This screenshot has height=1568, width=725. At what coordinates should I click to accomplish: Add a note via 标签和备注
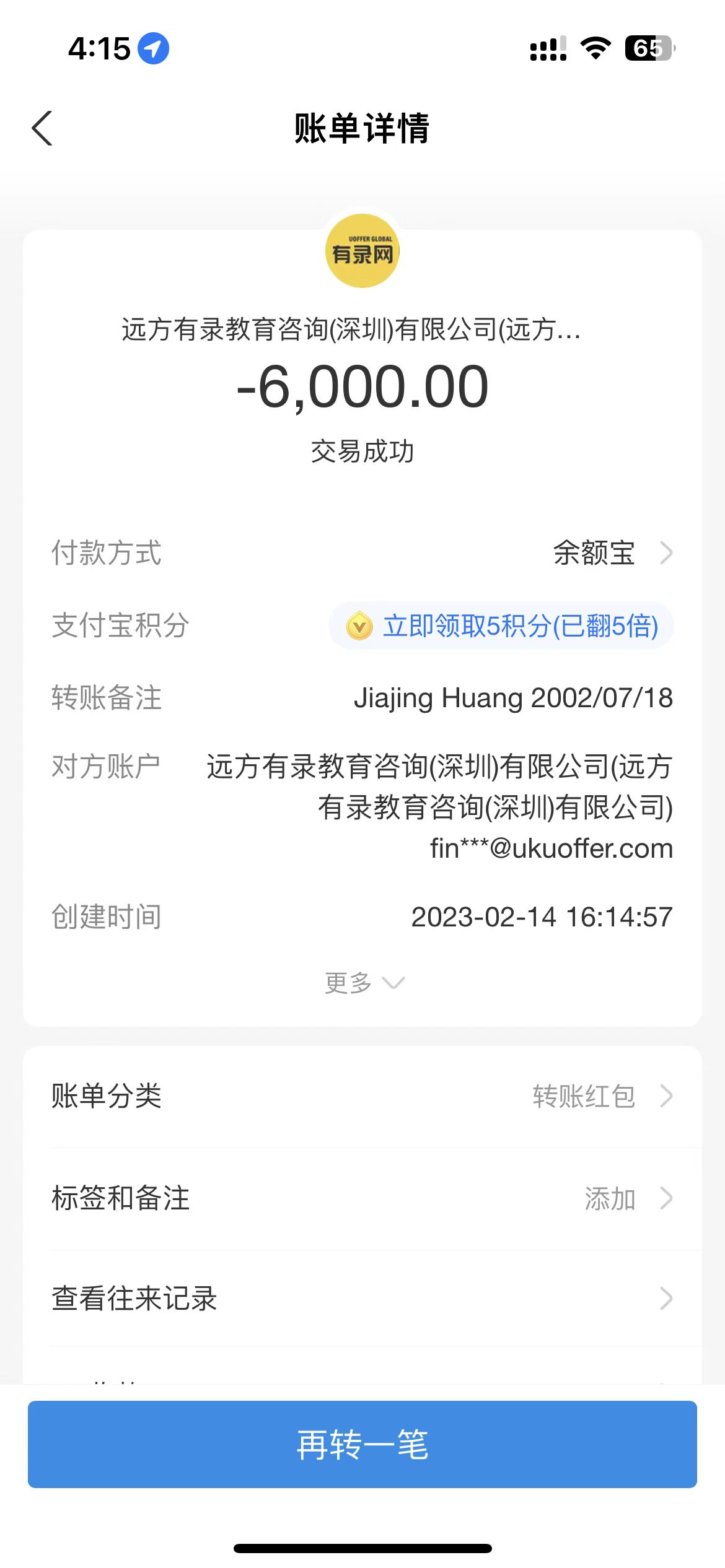click(x=362, y=1198)
